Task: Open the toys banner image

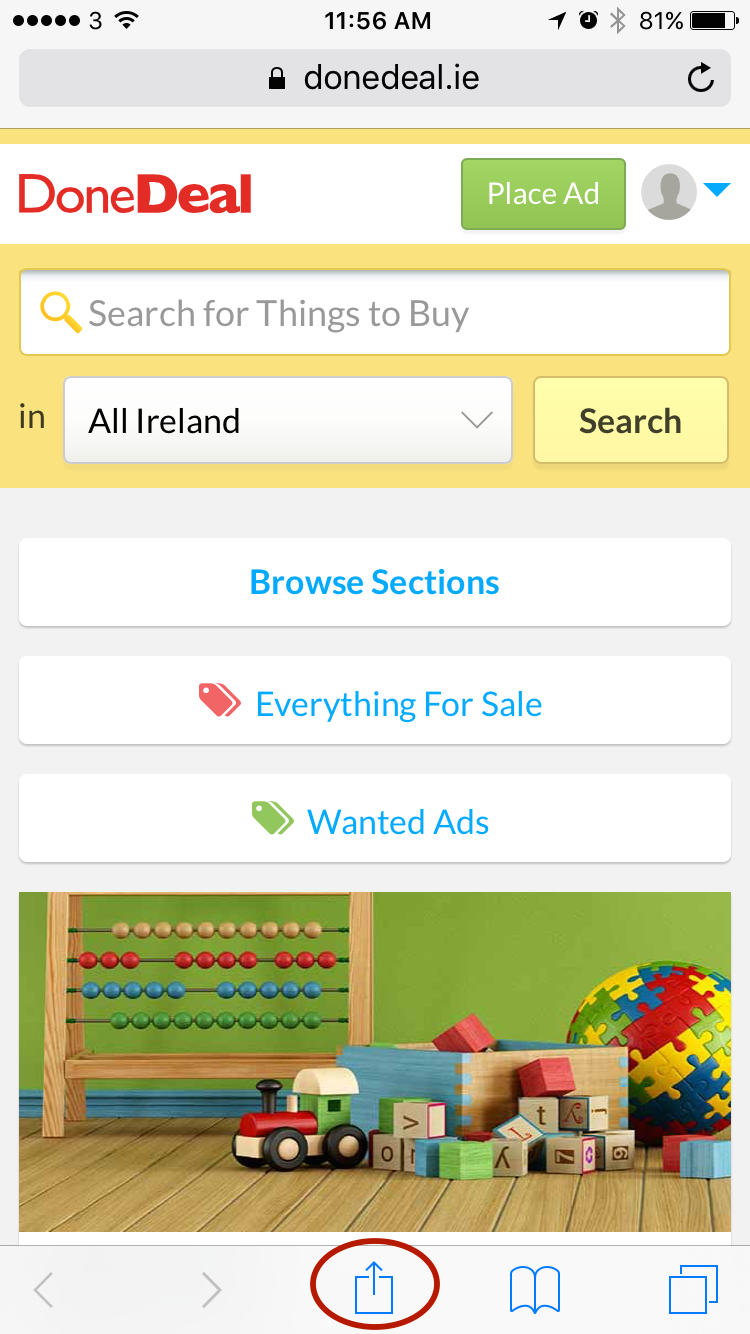Action: [375, 1062]
